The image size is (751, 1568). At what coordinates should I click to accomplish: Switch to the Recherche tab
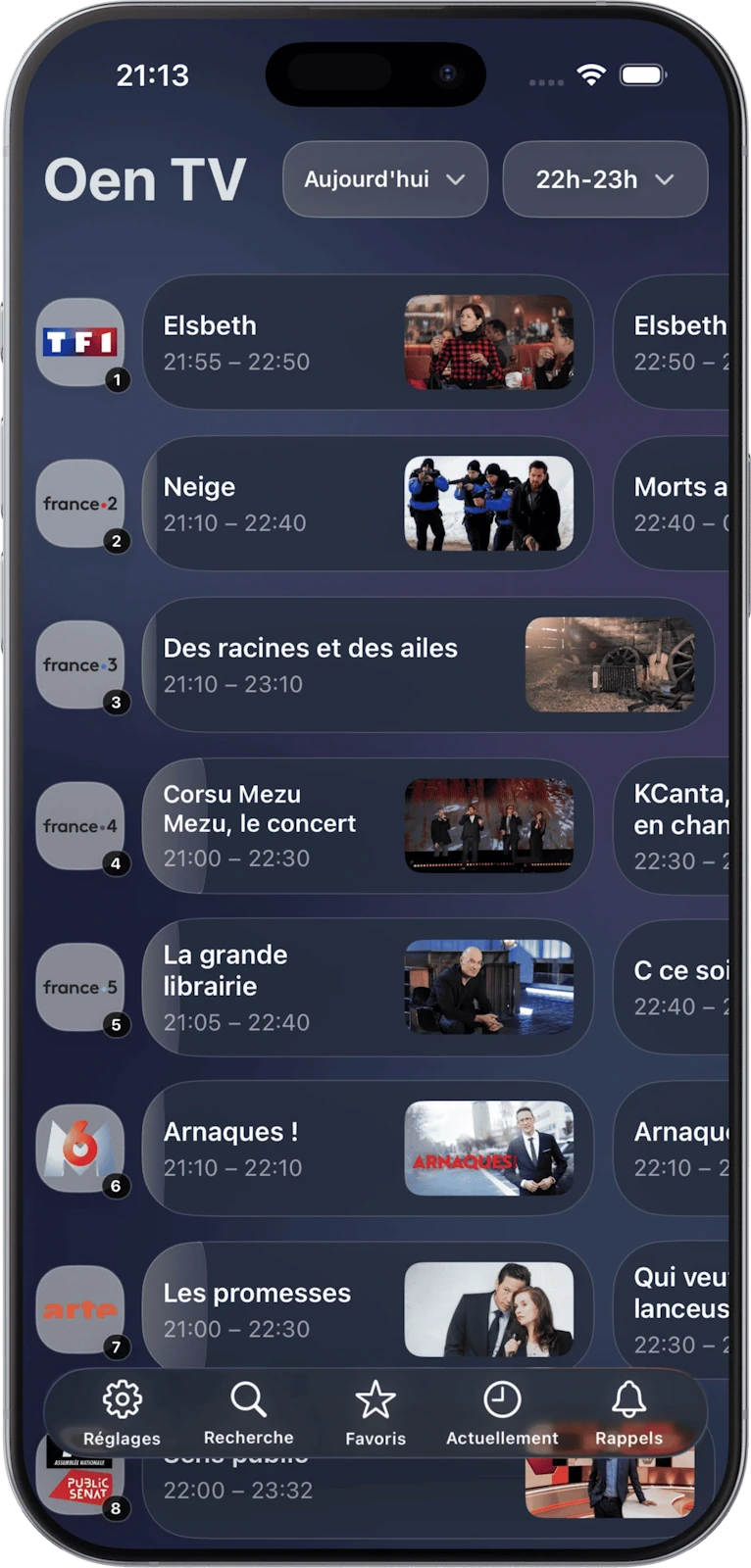(x=248, y=1413)
